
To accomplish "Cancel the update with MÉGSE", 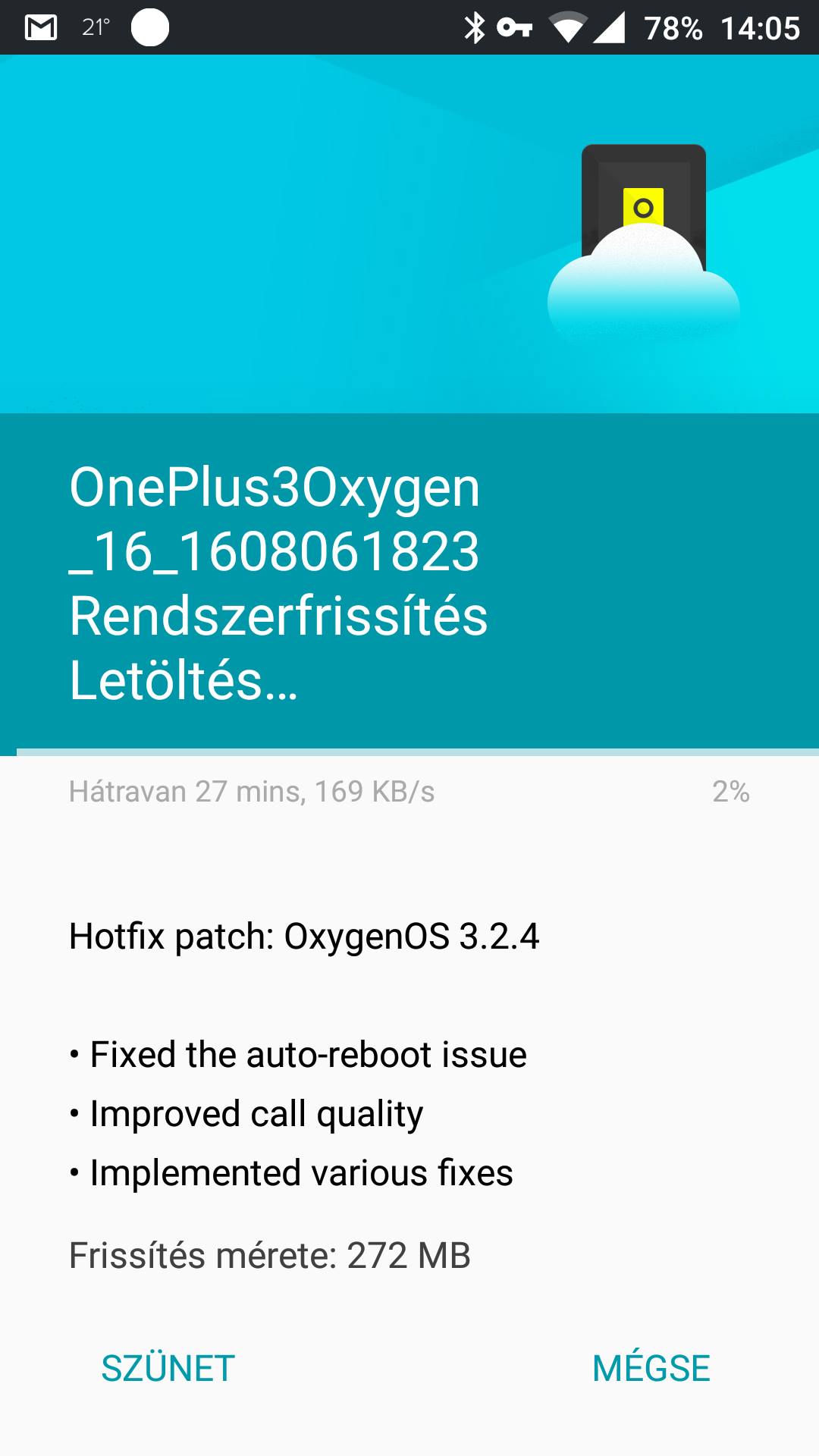I will coord(651,1369).
